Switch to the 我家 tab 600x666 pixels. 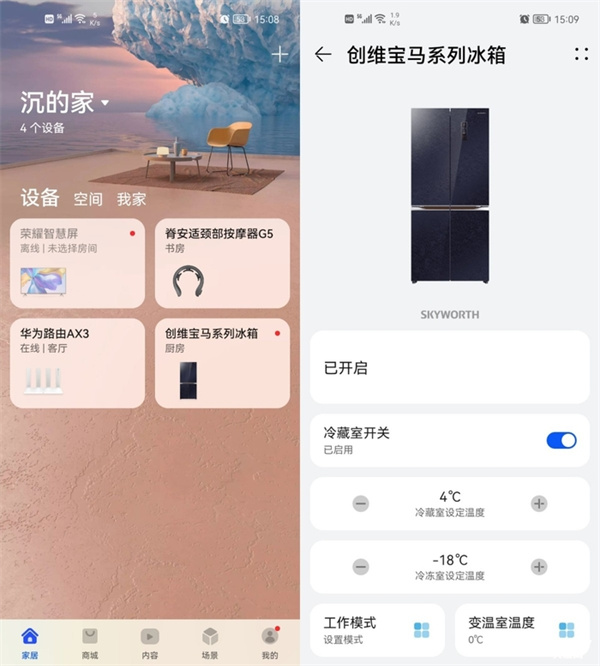(131, 199)
